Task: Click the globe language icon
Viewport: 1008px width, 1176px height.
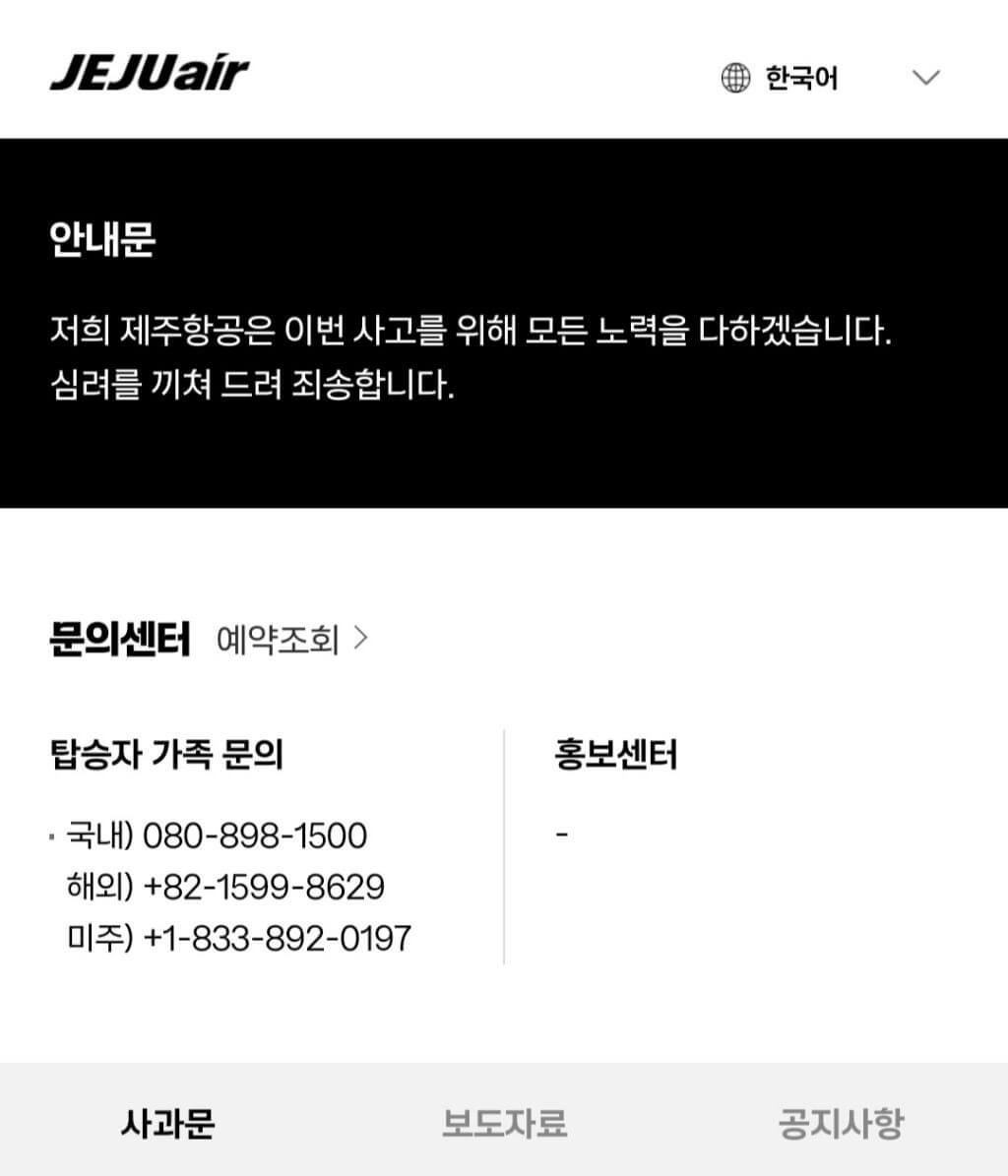Action: [734, 78]
